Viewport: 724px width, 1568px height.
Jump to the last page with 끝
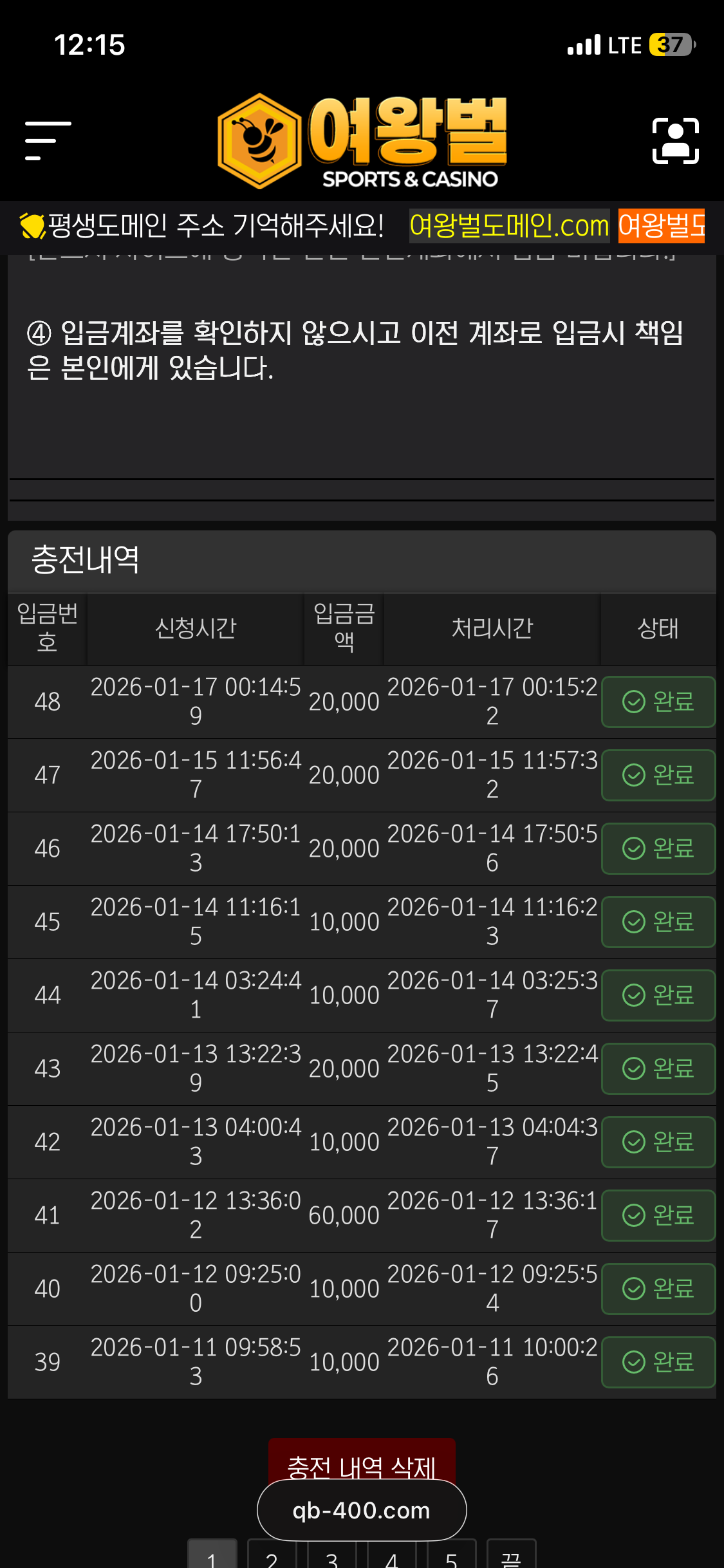coord(511,1556)
